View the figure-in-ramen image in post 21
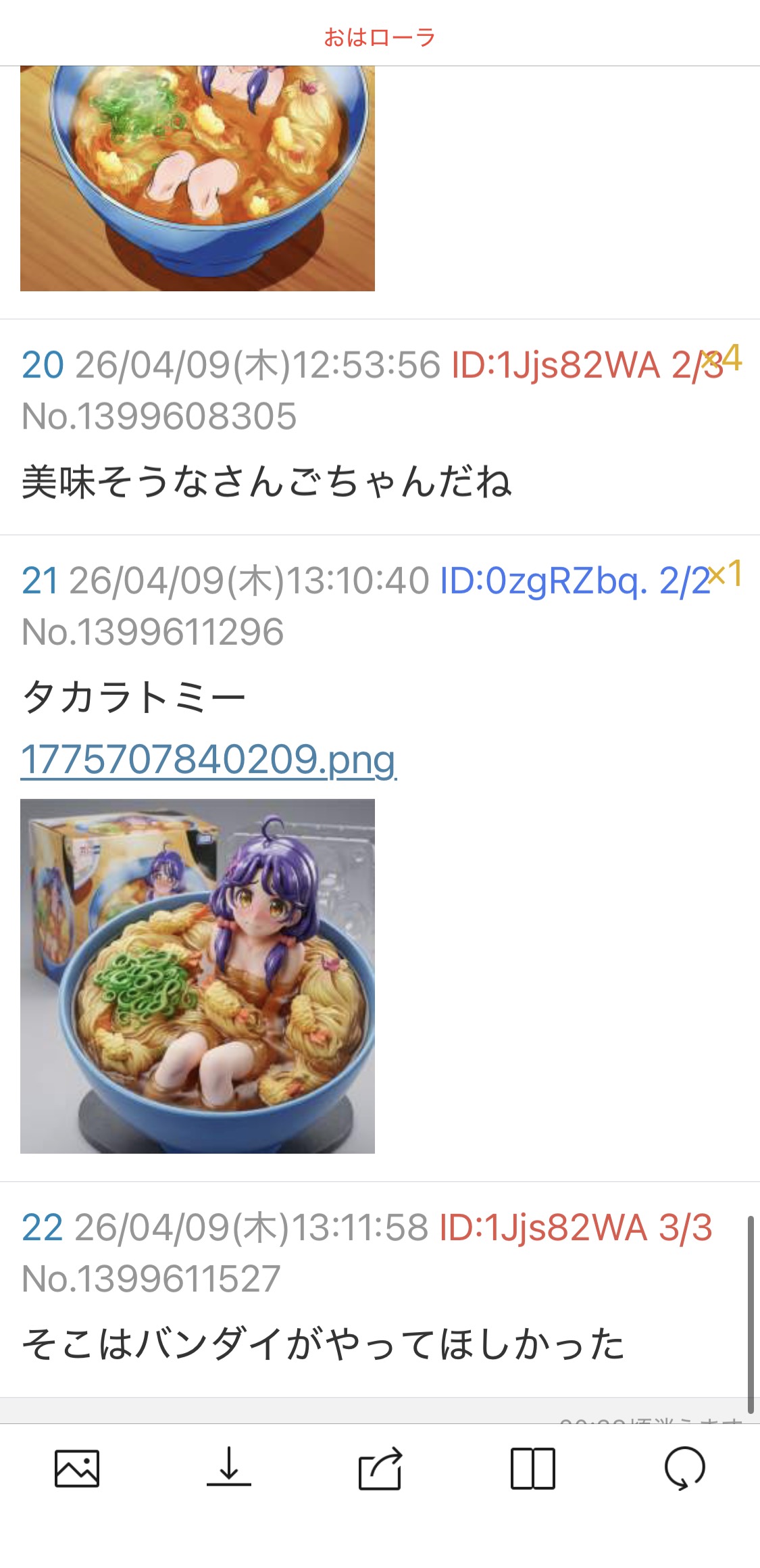760x1568 pixels. [197, 976]
